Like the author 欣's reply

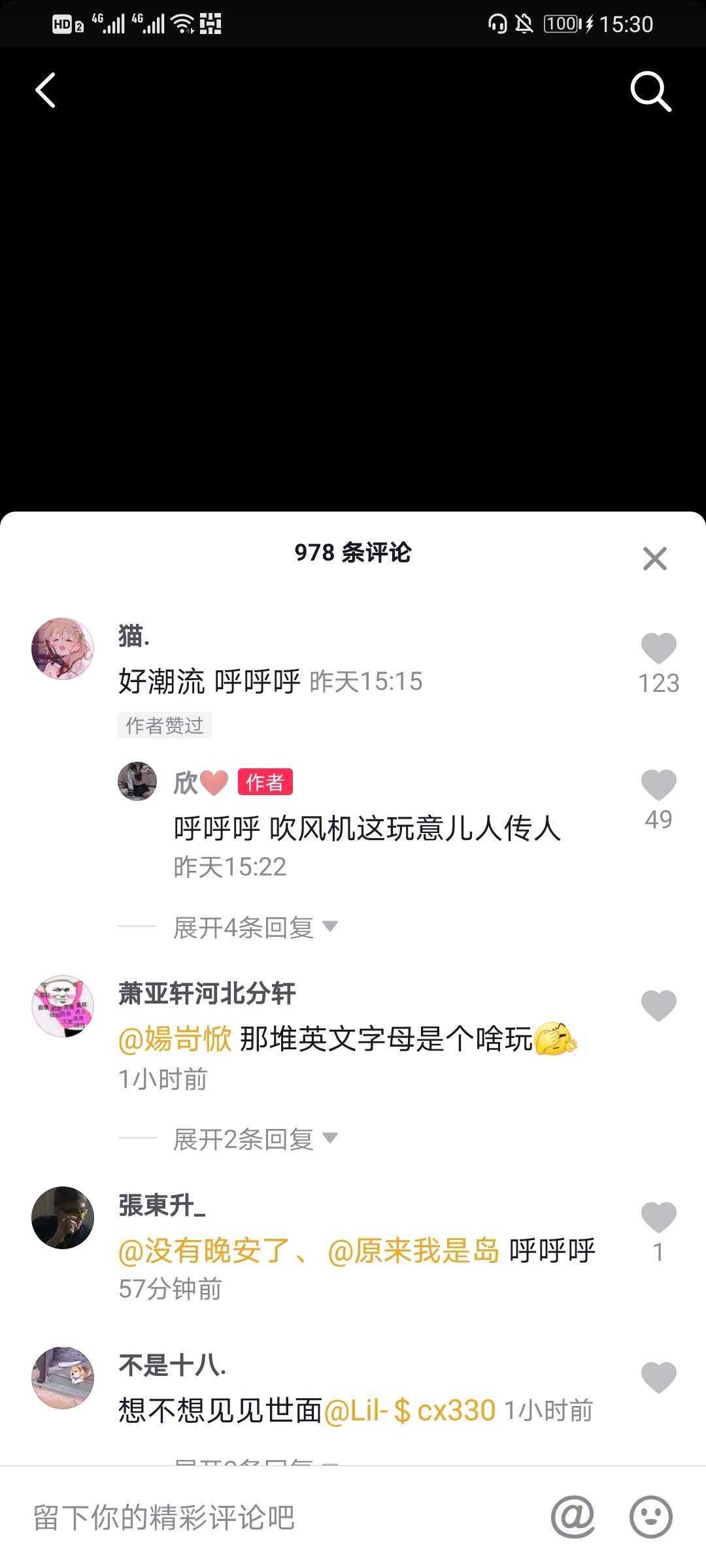pos(658,785)
